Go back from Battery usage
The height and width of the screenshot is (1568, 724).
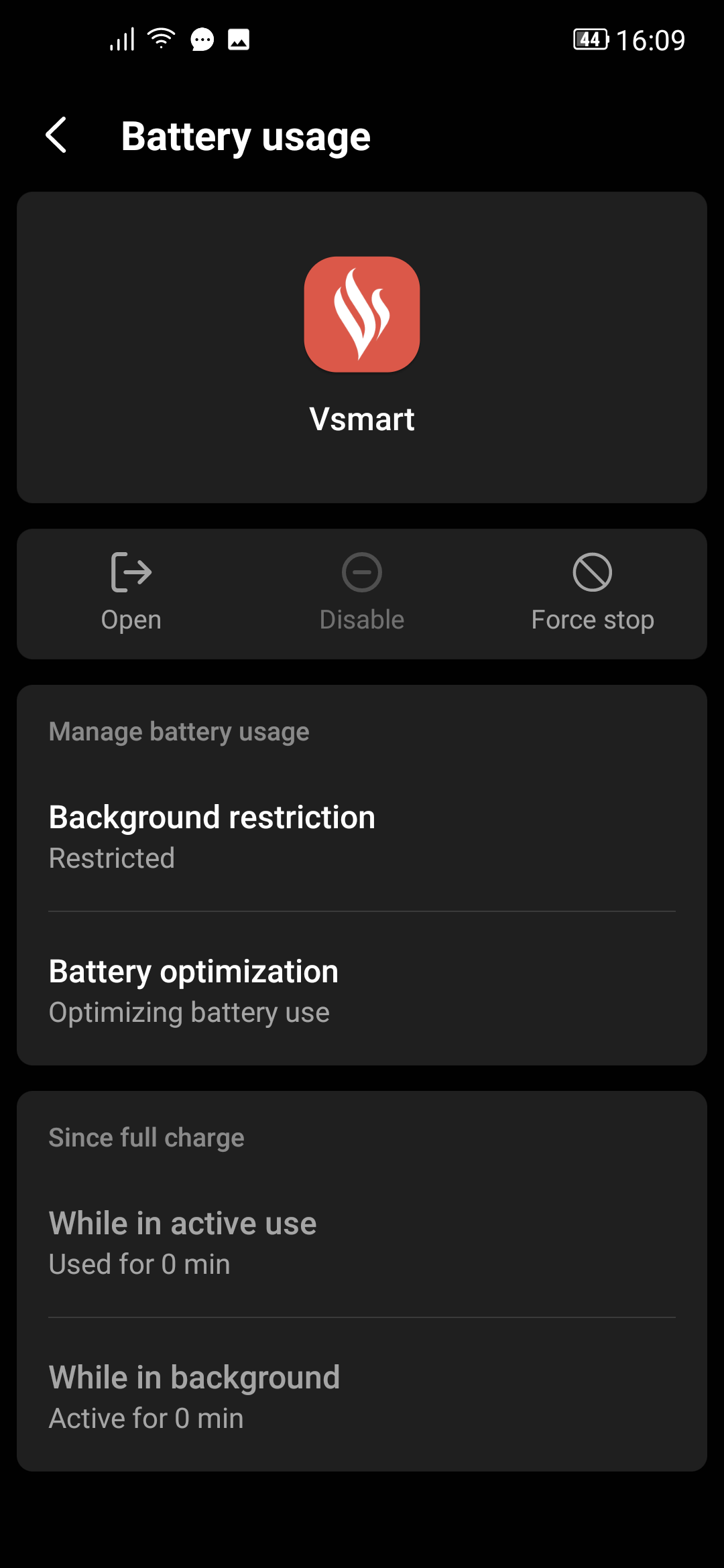[57, 135]
